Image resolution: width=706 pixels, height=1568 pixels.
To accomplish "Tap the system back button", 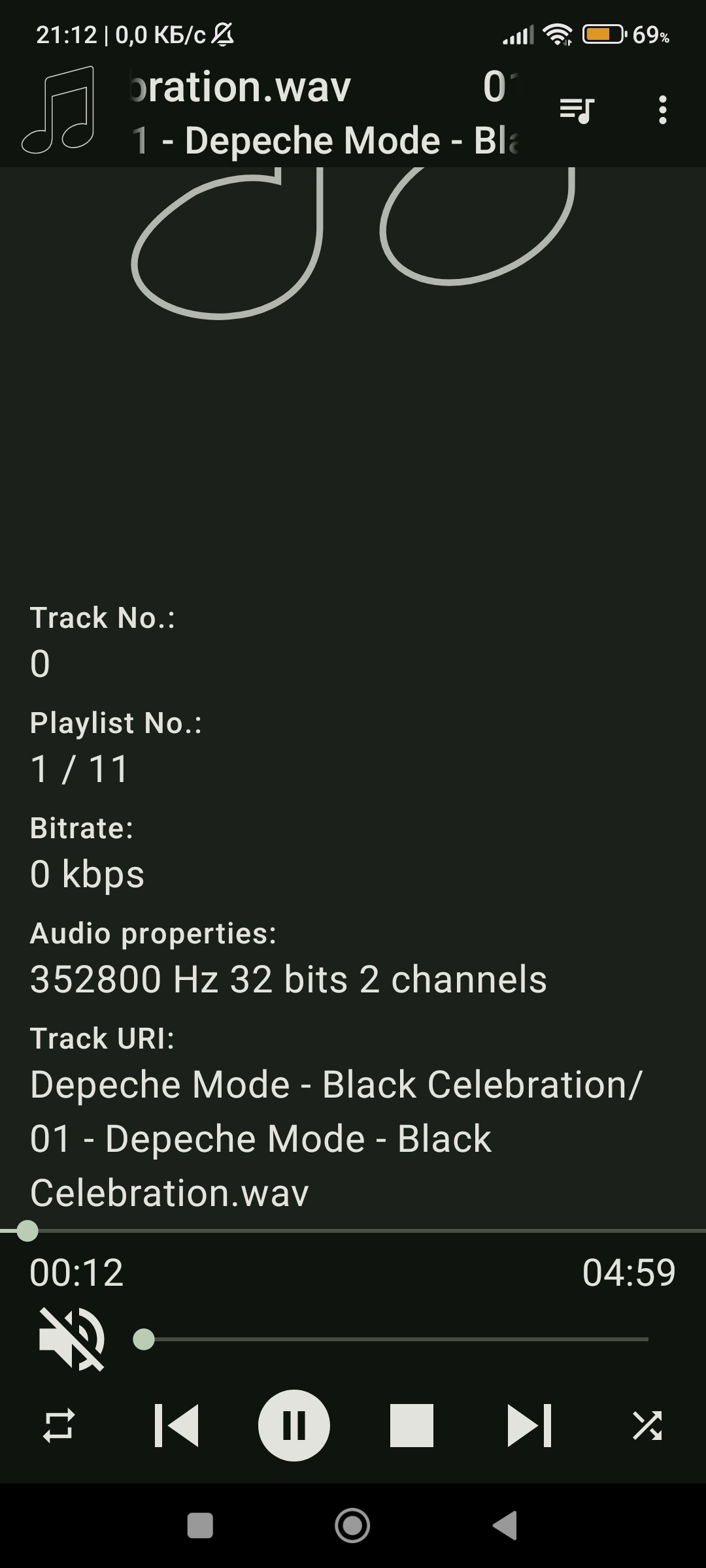I will pos(505,1526).
